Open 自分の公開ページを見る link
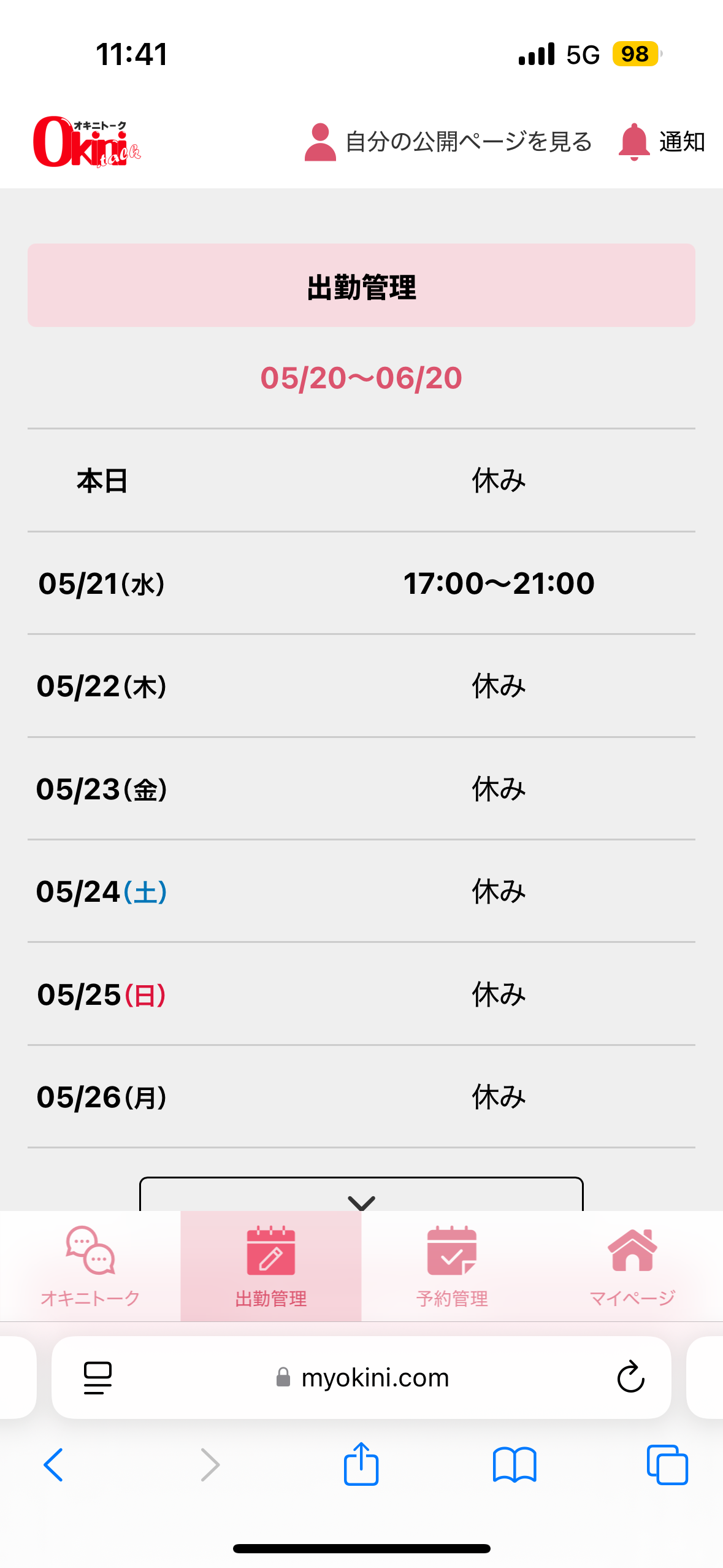 tap(448, 142)
